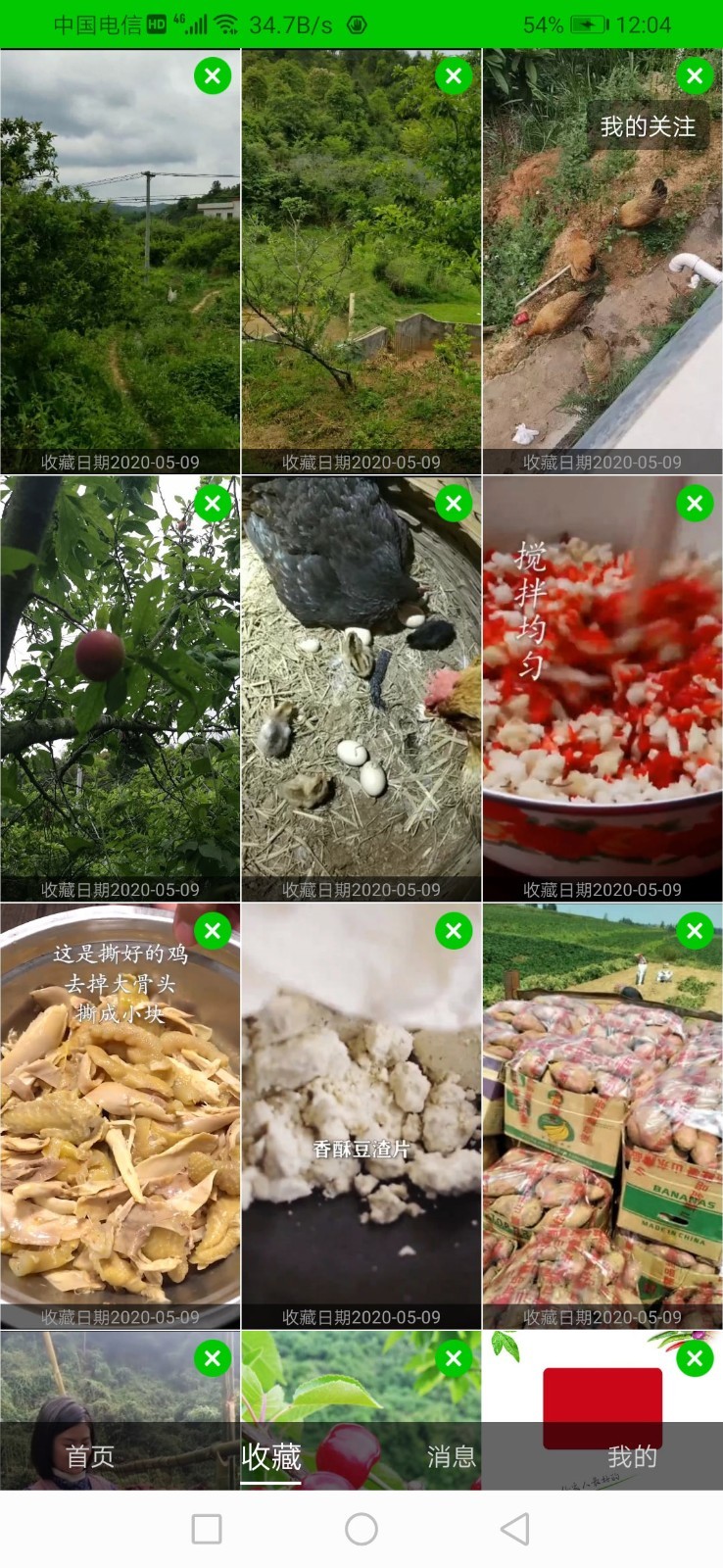Viewport: 723px width, 1568px height.
Task: Switch to the 首页 tab
Action: point(89,1456)
